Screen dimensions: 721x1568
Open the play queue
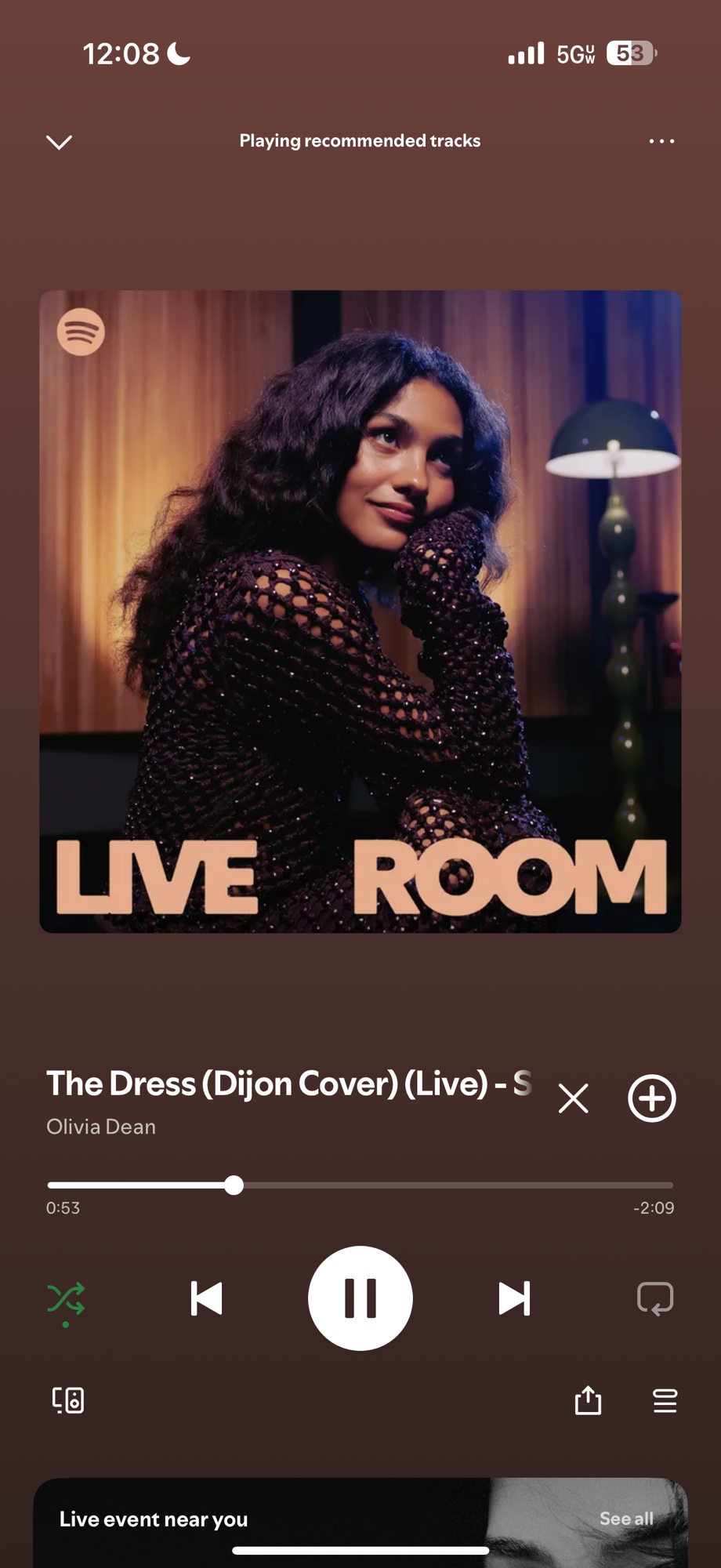pos(665,1400)
